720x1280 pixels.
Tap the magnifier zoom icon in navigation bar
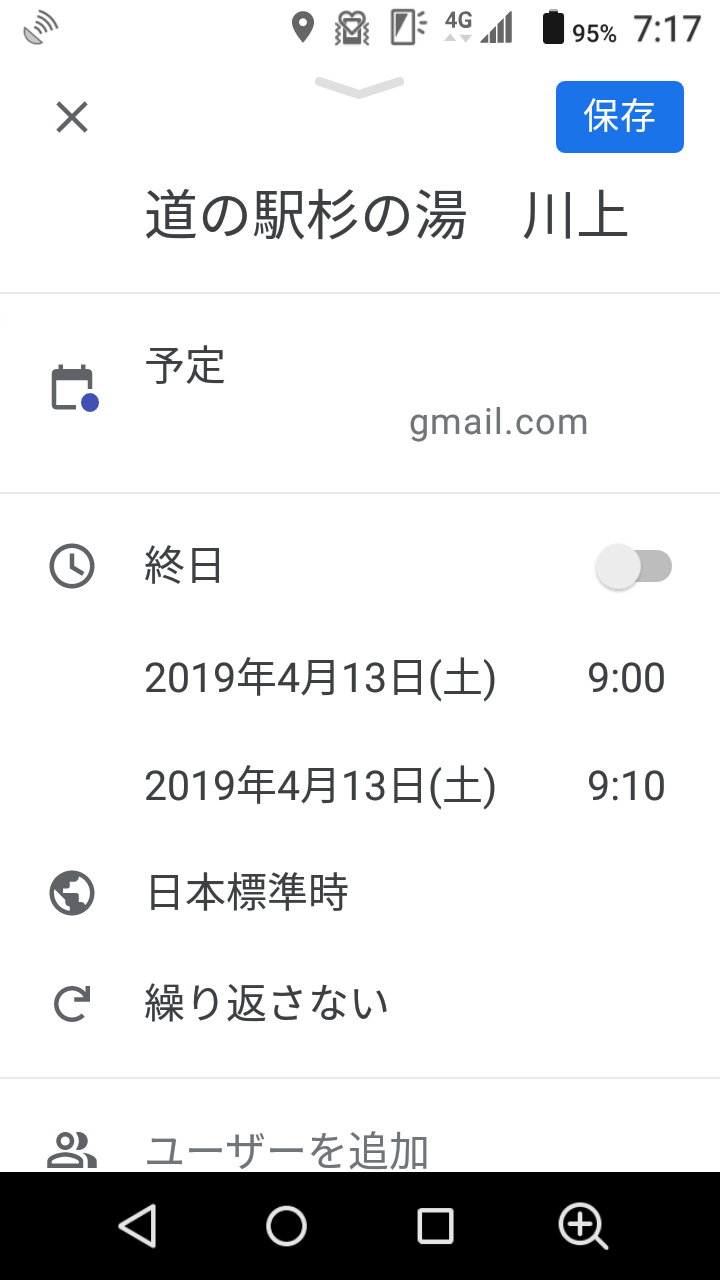click(584, 1226)
